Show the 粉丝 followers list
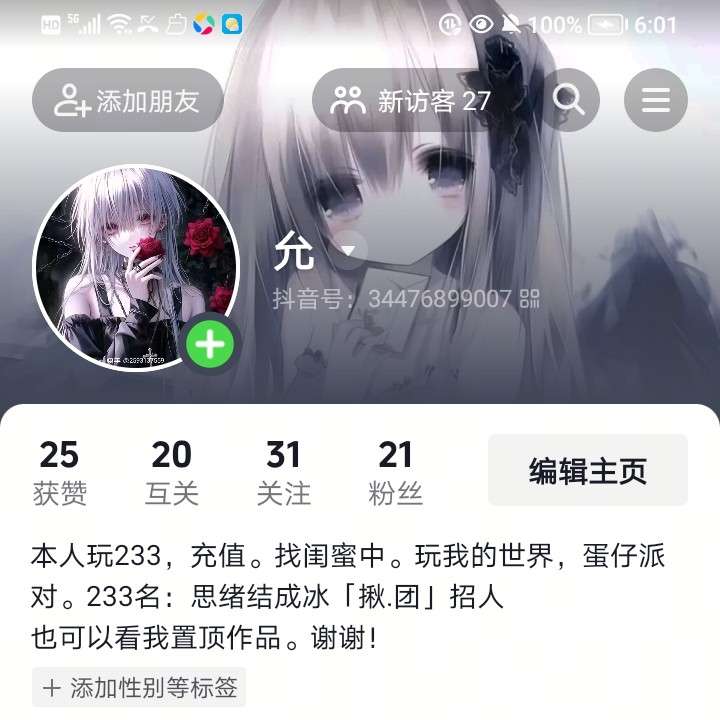The width and height of the screenshot is (720, 720). [x=395, y=471]
